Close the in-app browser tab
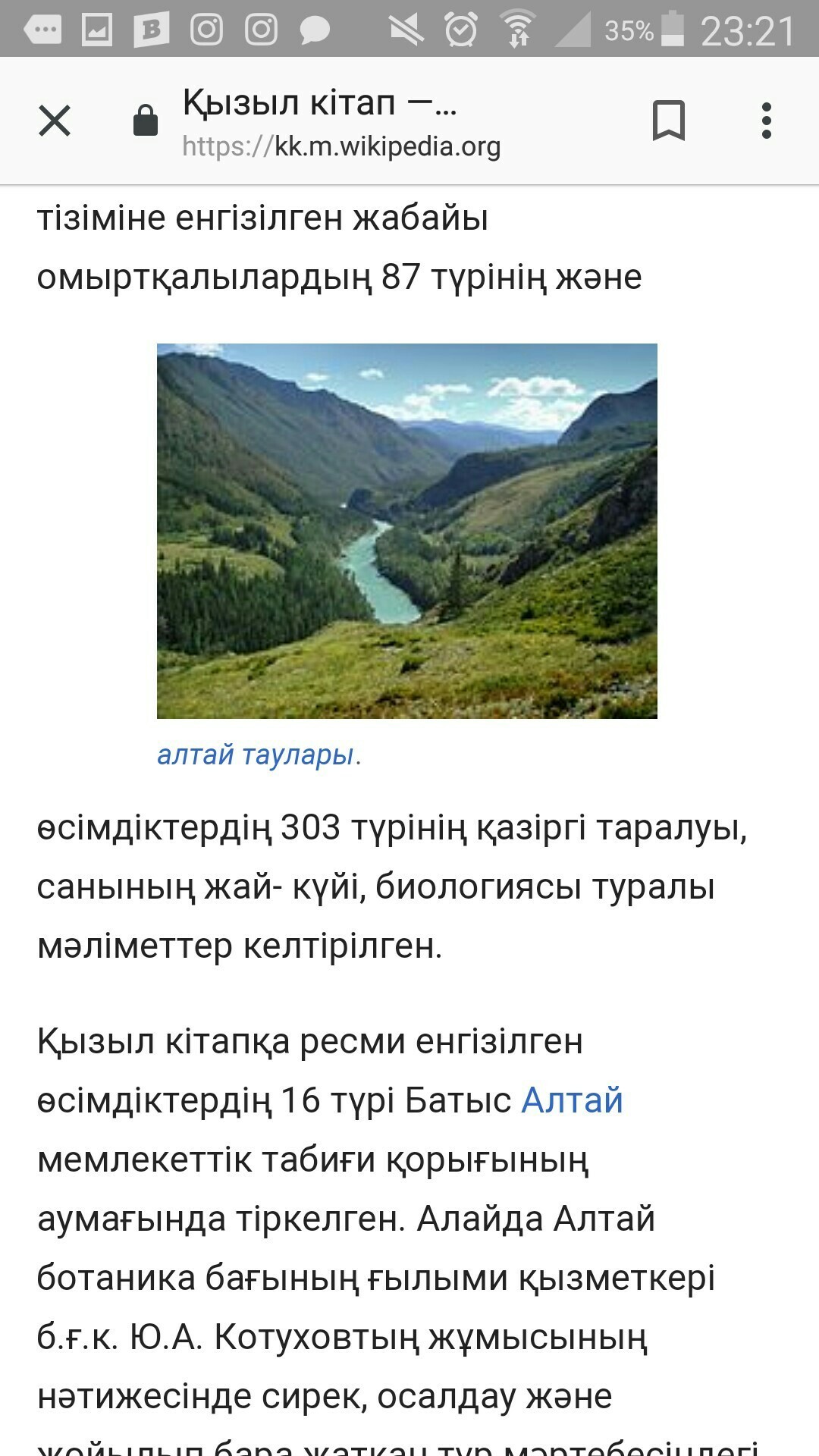This screenshot has height=1456, width=819. point(55,121)
